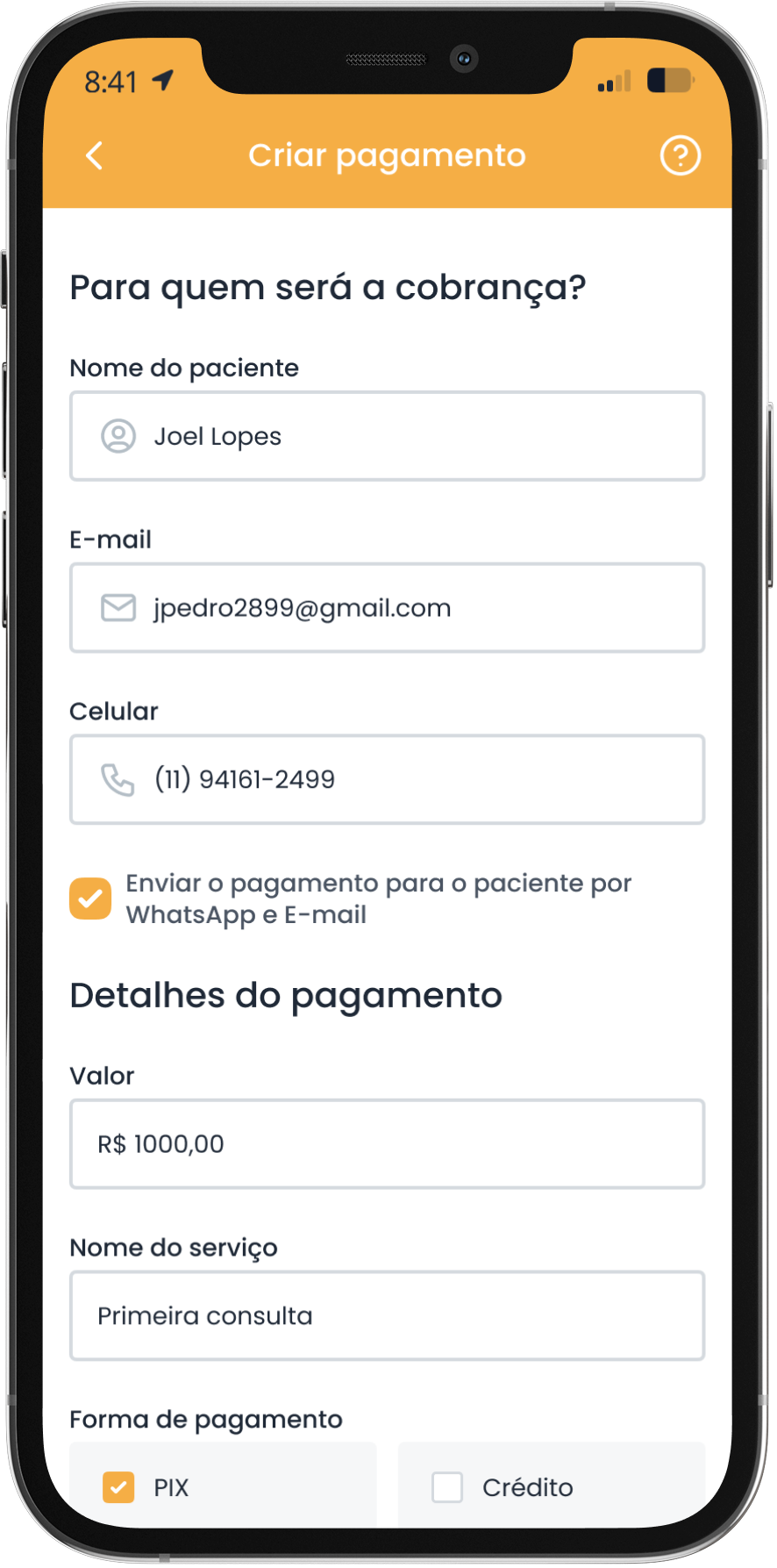Screen dimensions: 777x1568
Task: Uncheck sending payment by WhatsApp and E-mail
Action: coord(90,899)
